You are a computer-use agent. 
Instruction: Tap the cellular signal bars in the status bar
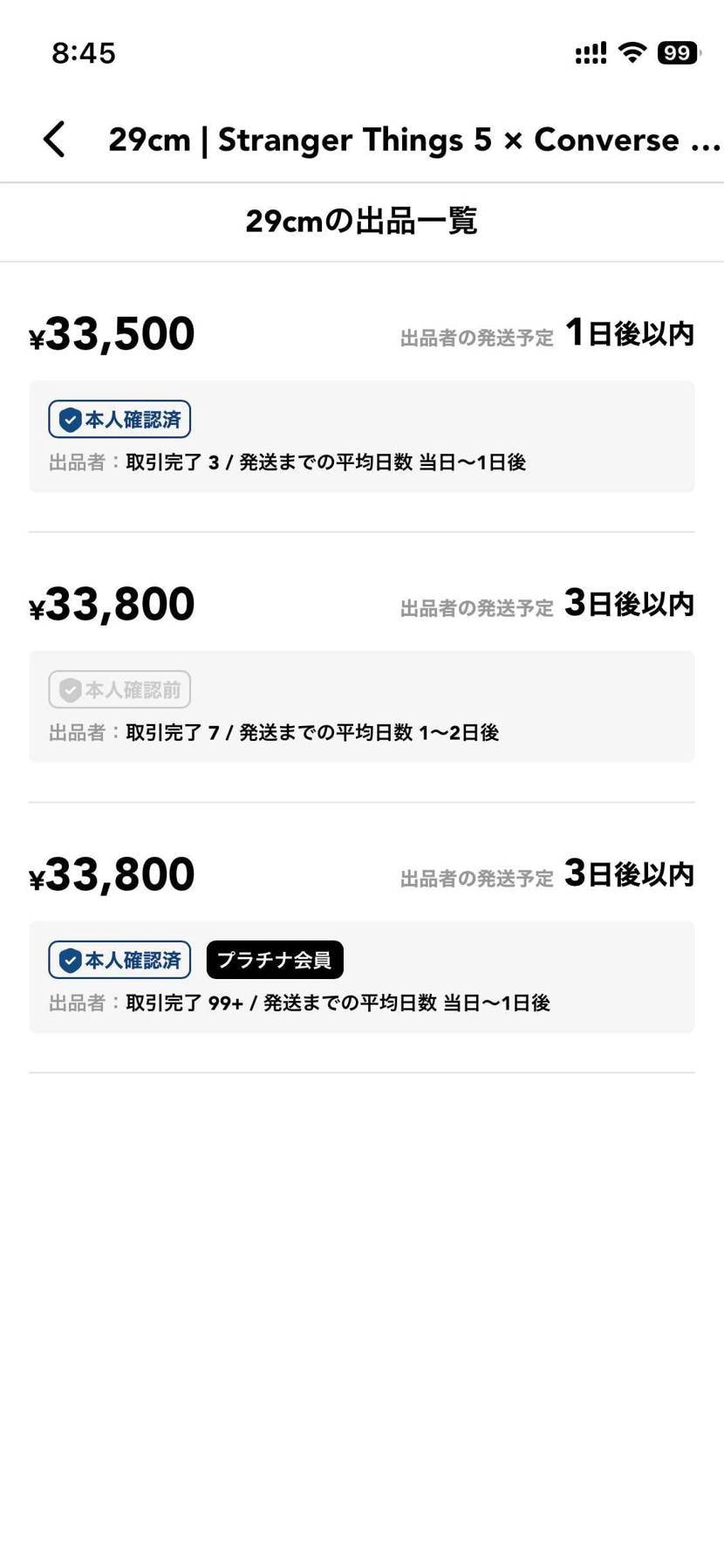tap(590, 51)
